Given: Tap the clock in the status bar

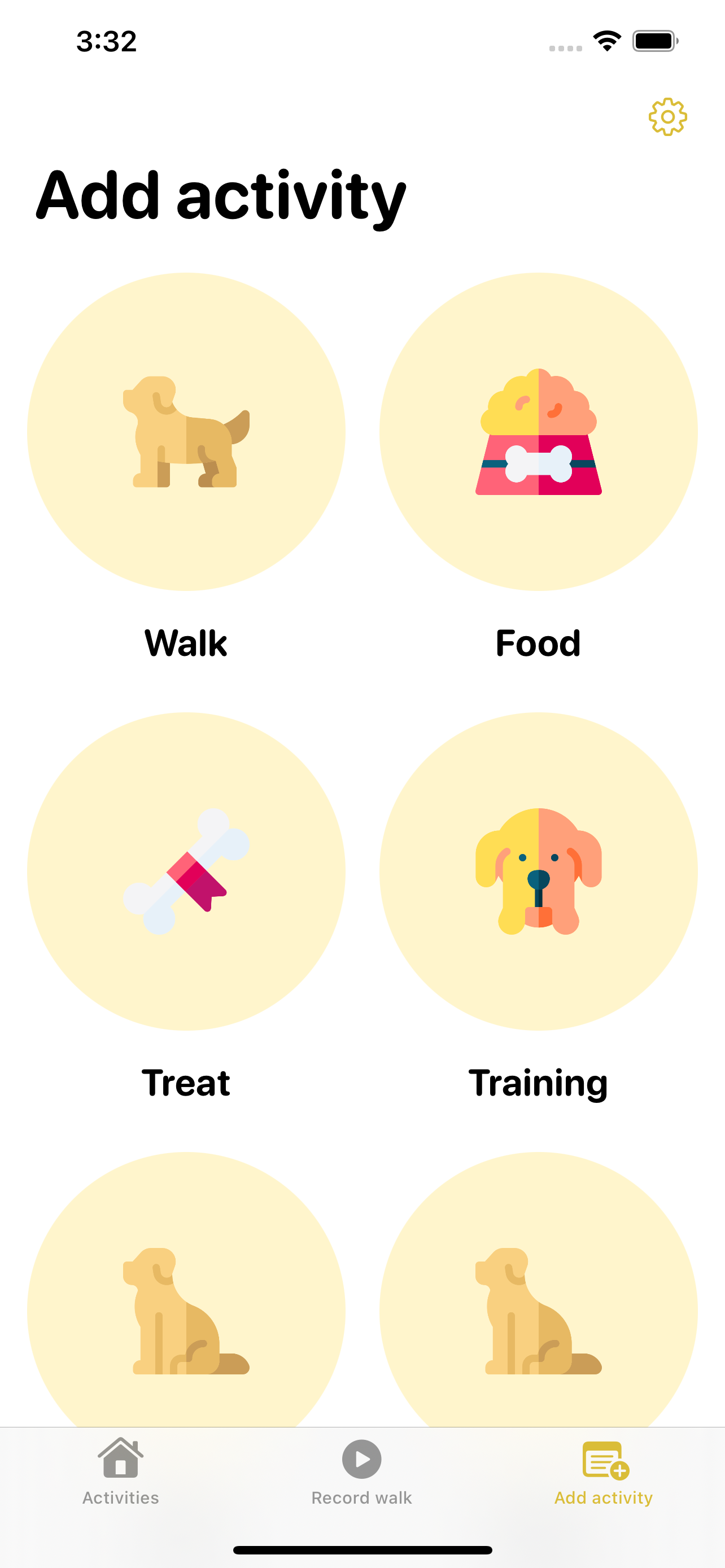Looking at the screenshot, I should point(107,41).
